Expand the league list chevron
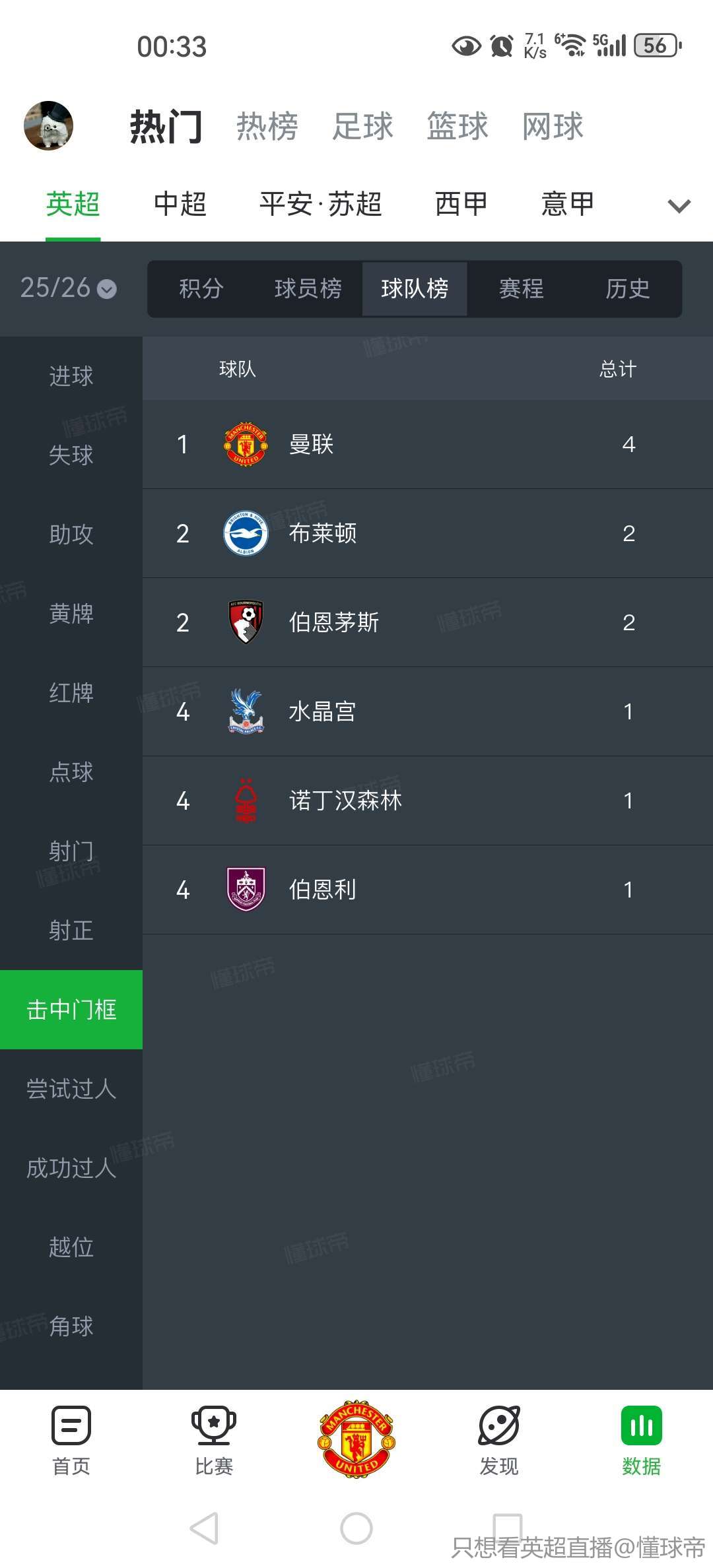The width and height of the screenshot is (713, 1568). 679,206
